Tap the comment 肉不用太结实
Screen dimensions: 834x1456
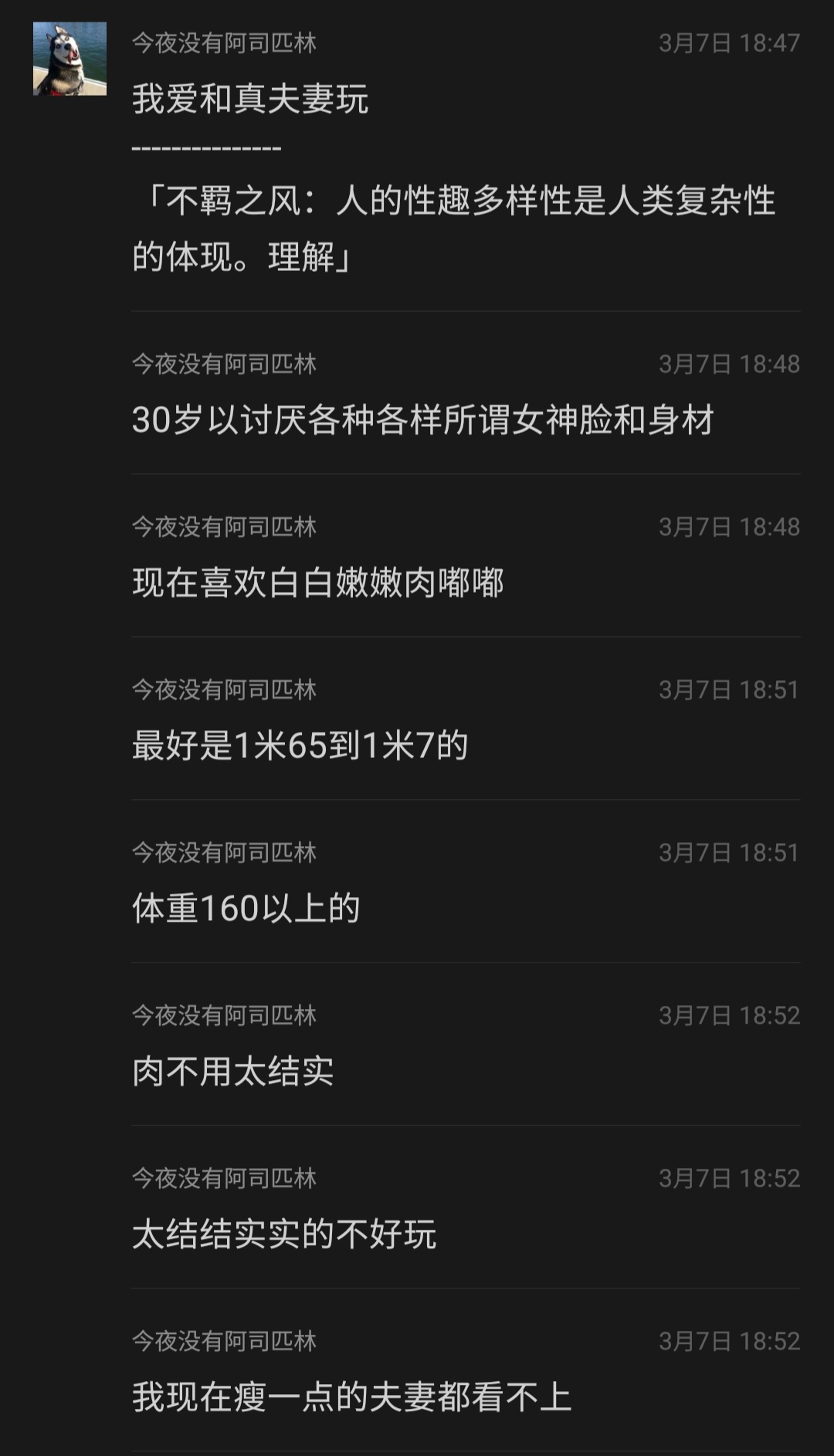[x=232, y=1071]
